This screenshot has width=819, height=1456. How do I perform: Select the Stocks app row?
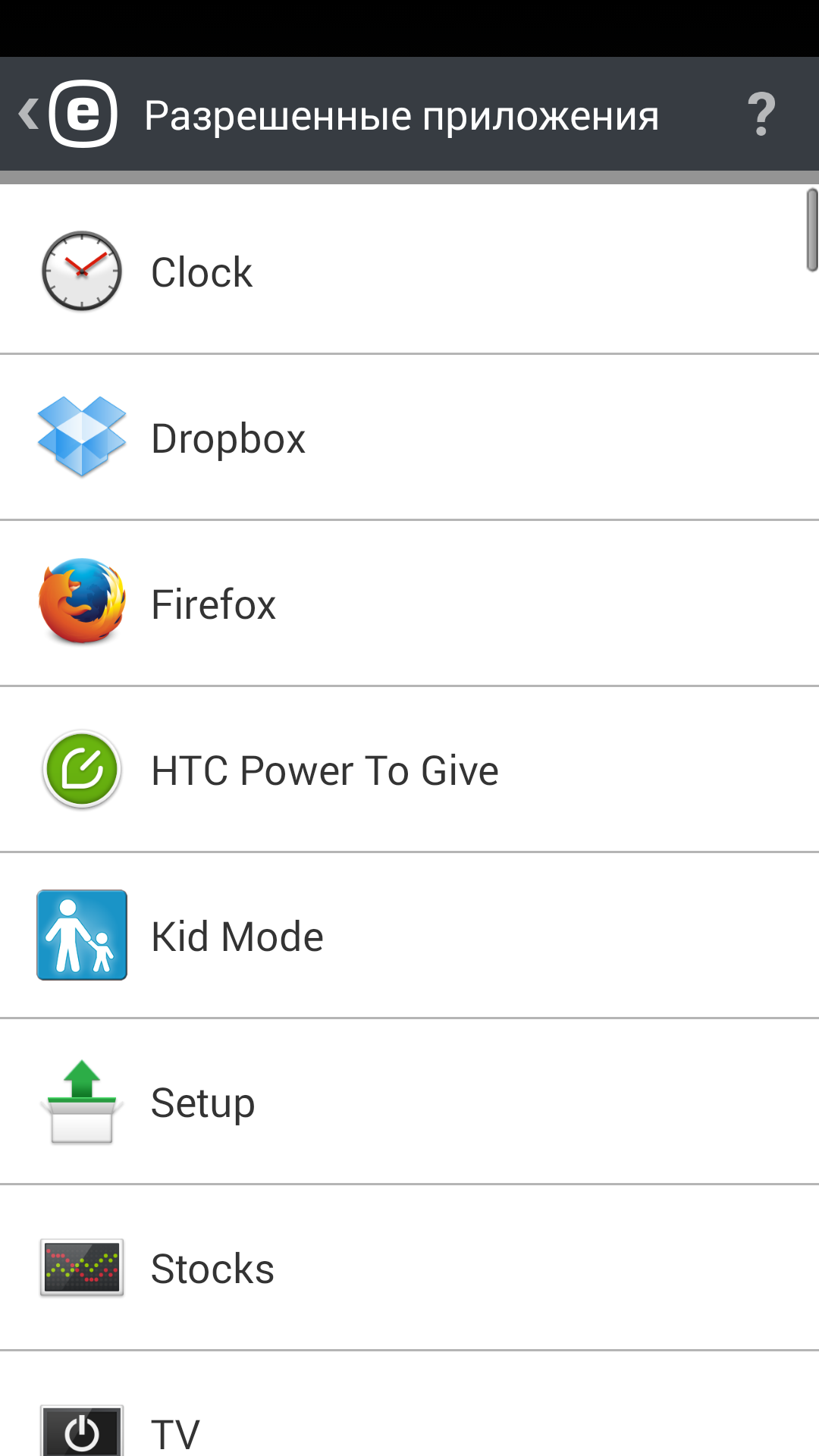coord(409,1268)
